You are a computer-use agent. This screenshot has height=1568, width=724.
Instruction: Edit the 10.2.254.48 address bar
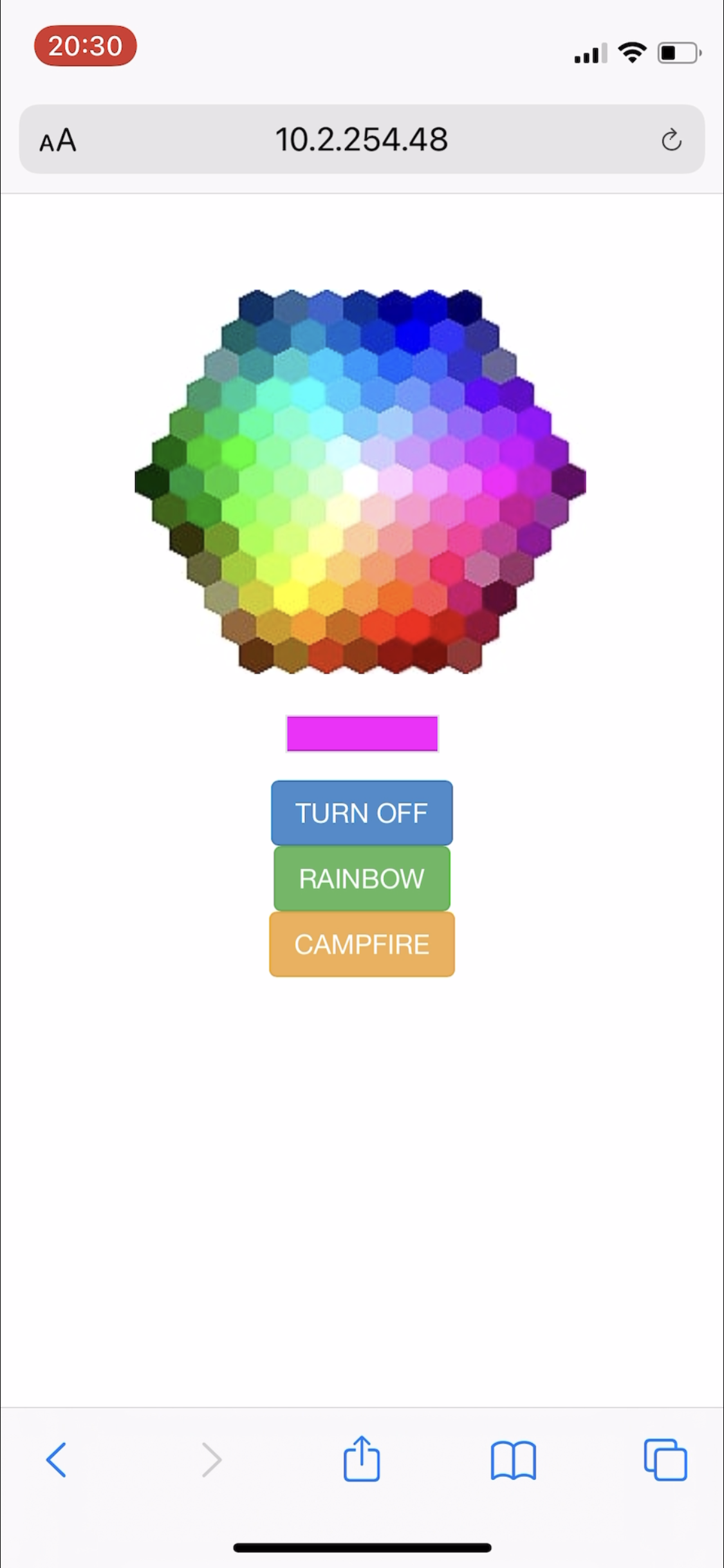(362, 140)
